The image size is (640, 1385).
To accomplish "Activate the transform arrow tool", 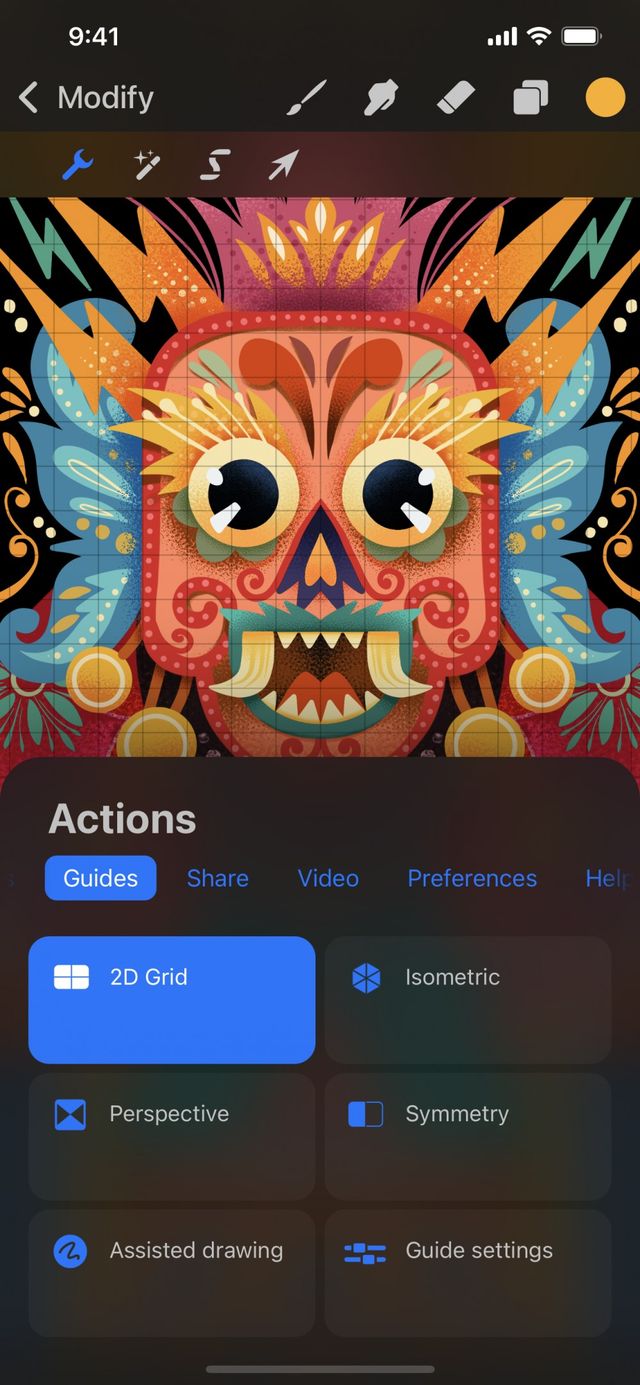I will coord(283,165).
